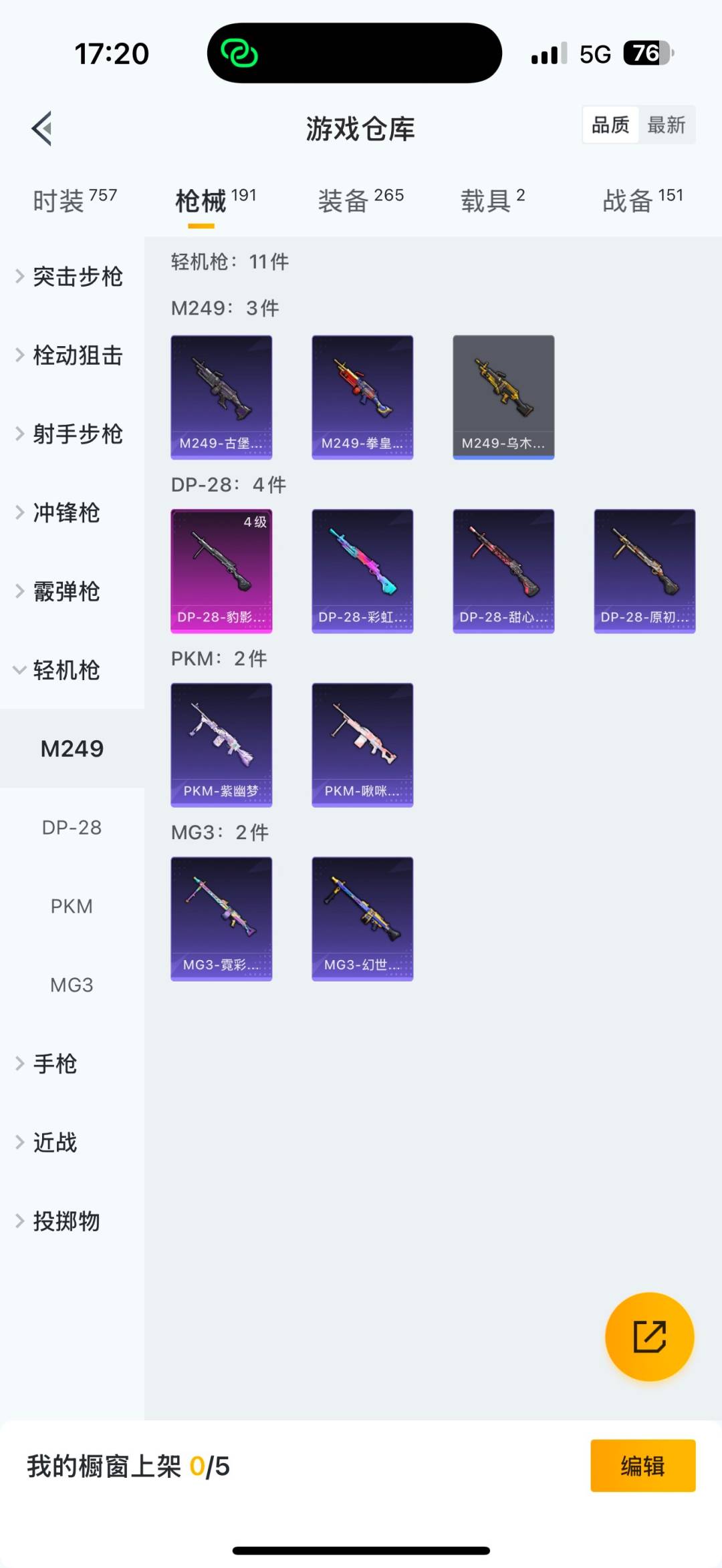Viewport: 722px width, 1568px height.
Task: Select the DP-28 subcategory
Action: [72, 827]
